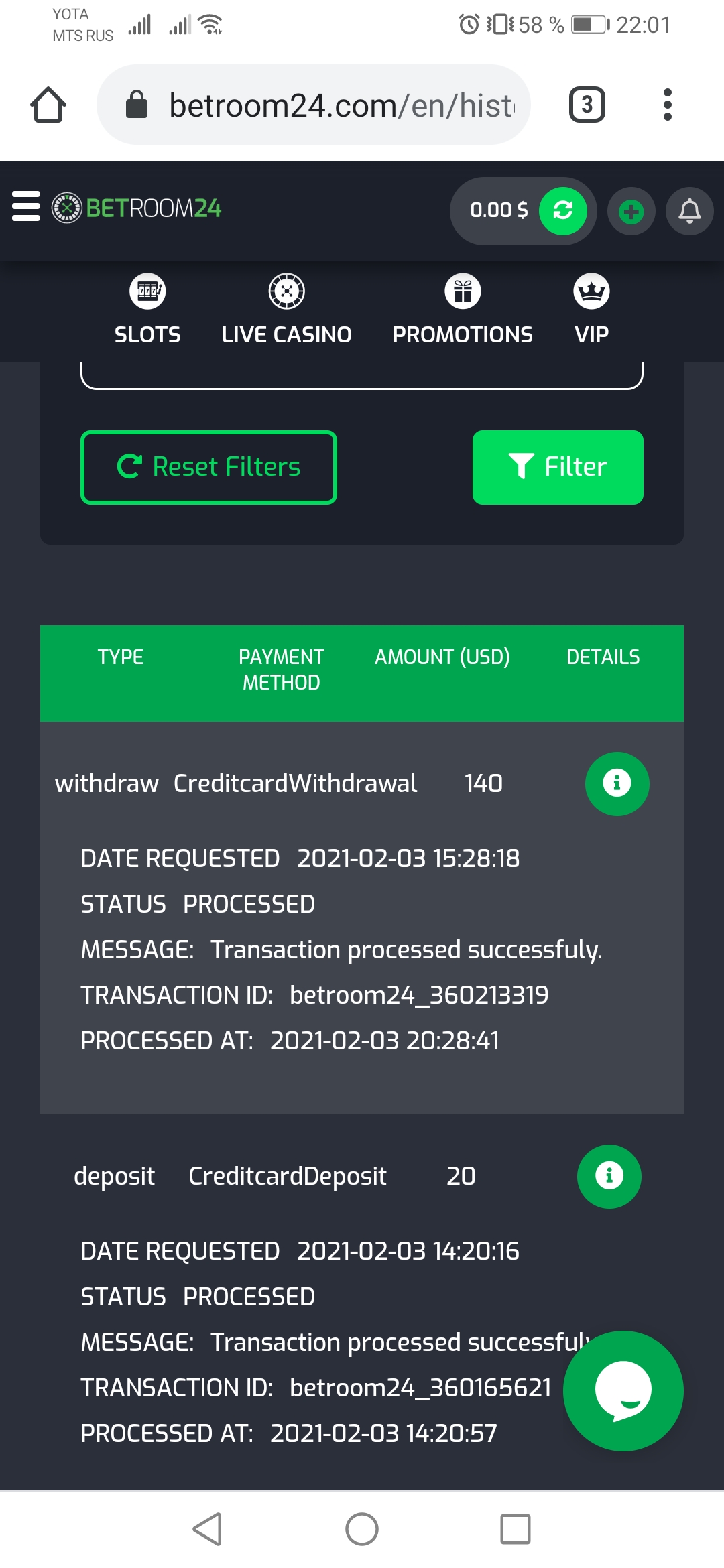Refresh the account balance

[563, 211]
